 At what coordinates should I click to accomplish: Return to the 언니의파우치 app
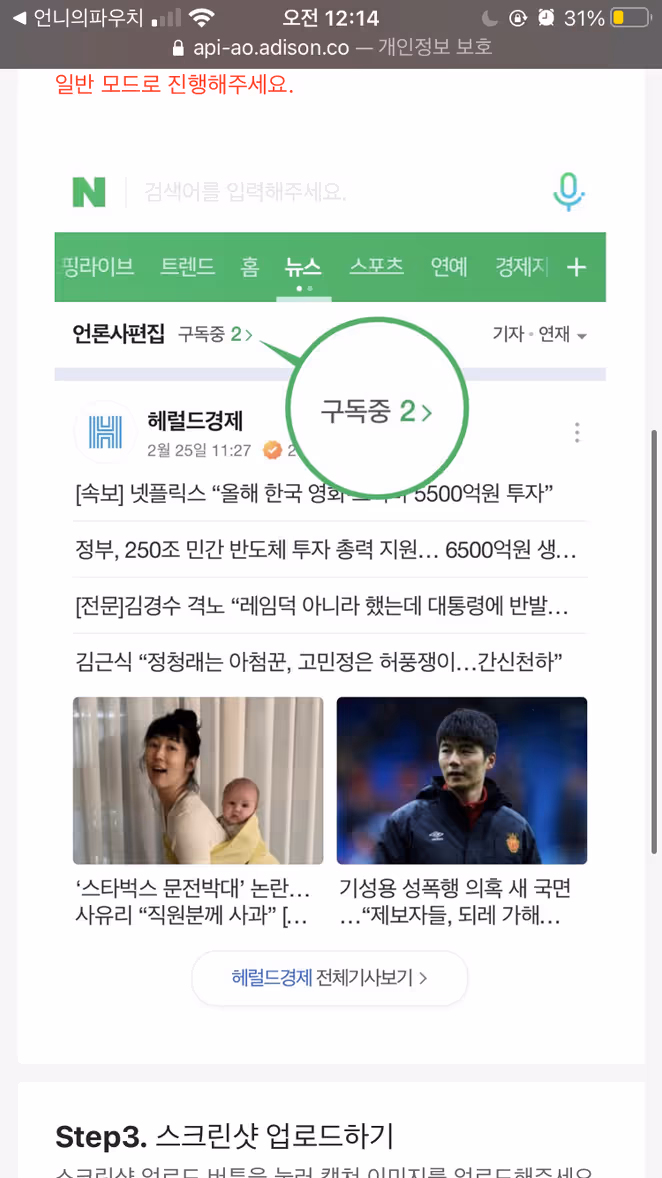[78, 18]
